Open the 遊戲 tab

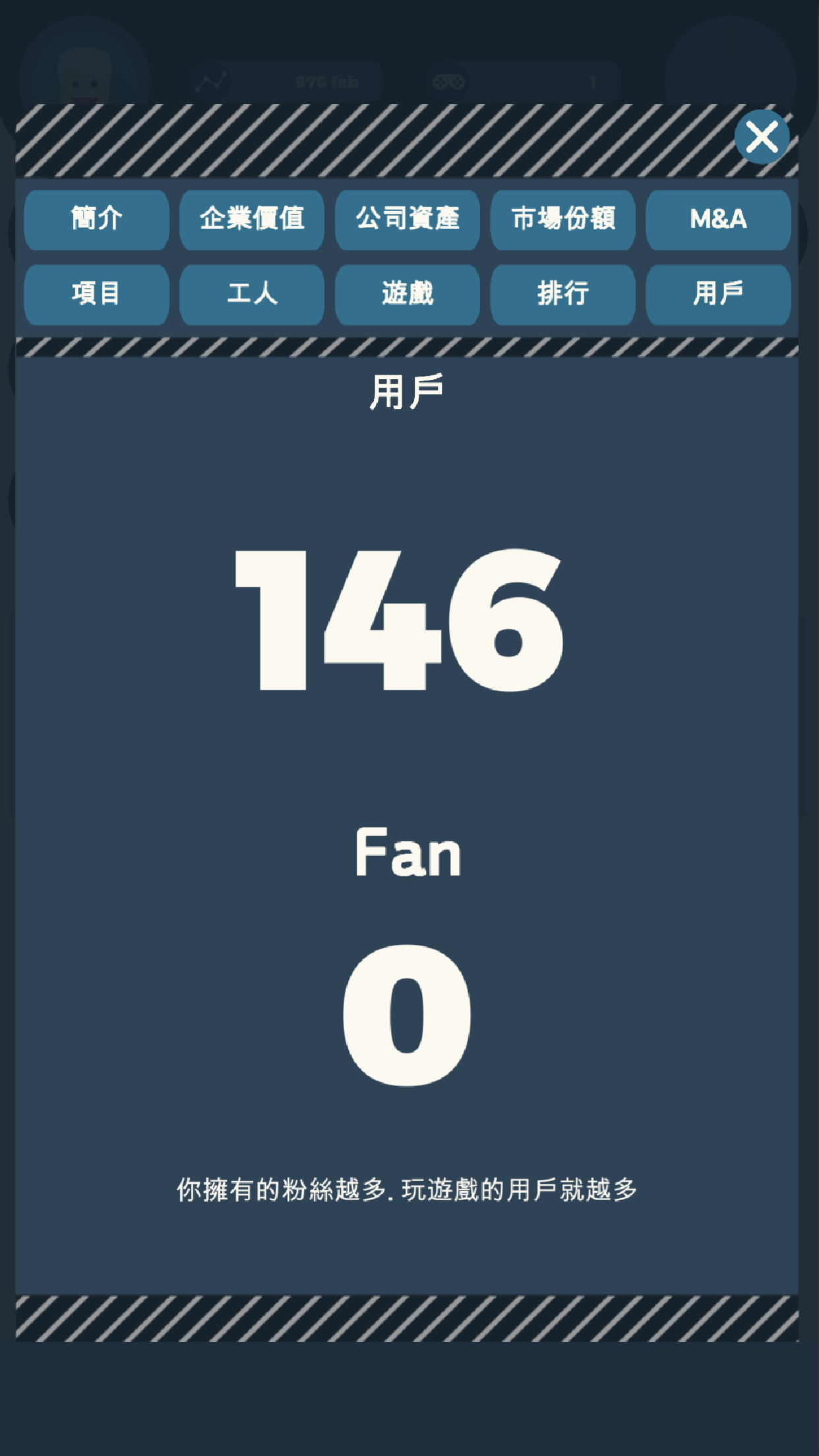tap(408, 294)
